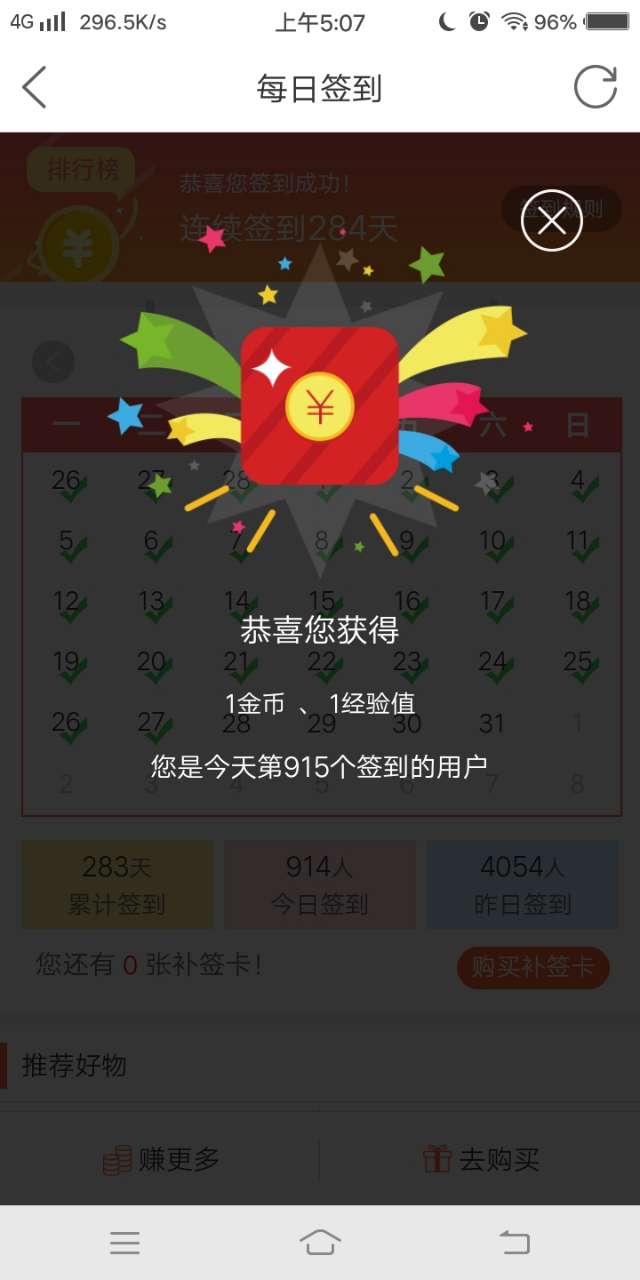Go to the system home screen
Screen dimensions: 640x1280
tap(319, 1242)
